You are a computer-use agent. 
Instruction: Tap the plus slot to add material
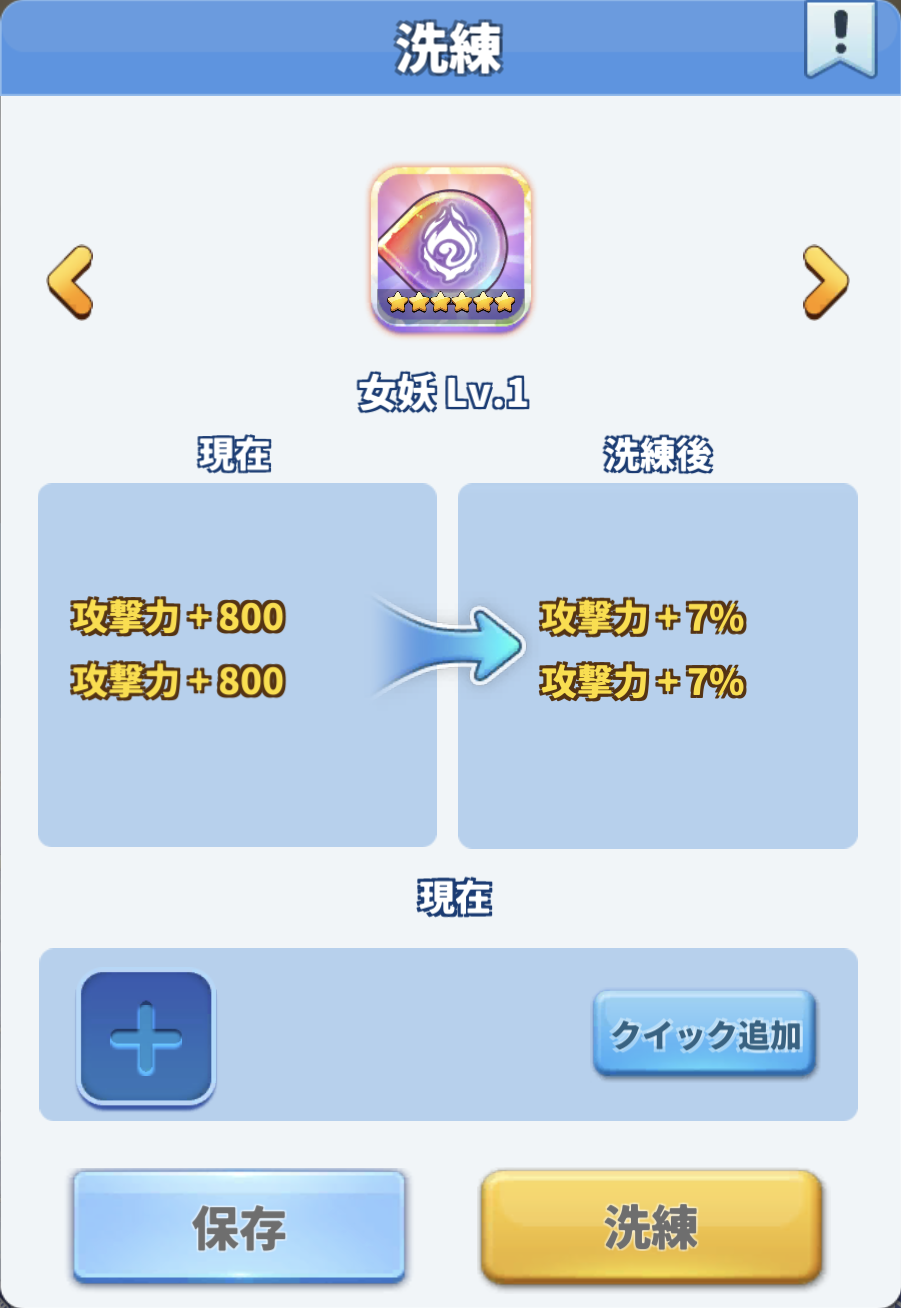(x=146, y=1038)
